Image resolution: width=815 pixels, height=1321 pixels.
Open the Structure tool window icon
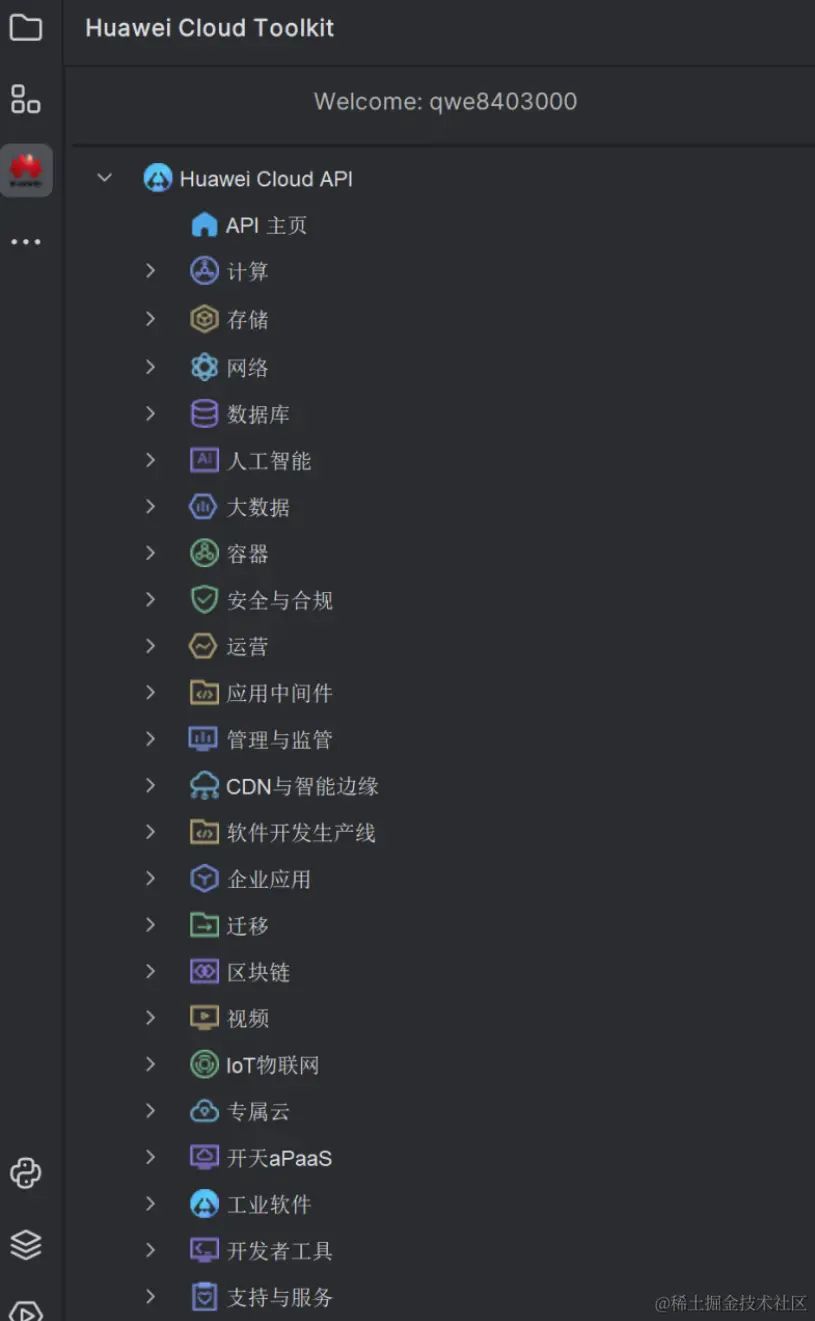[x=26, y=99]
